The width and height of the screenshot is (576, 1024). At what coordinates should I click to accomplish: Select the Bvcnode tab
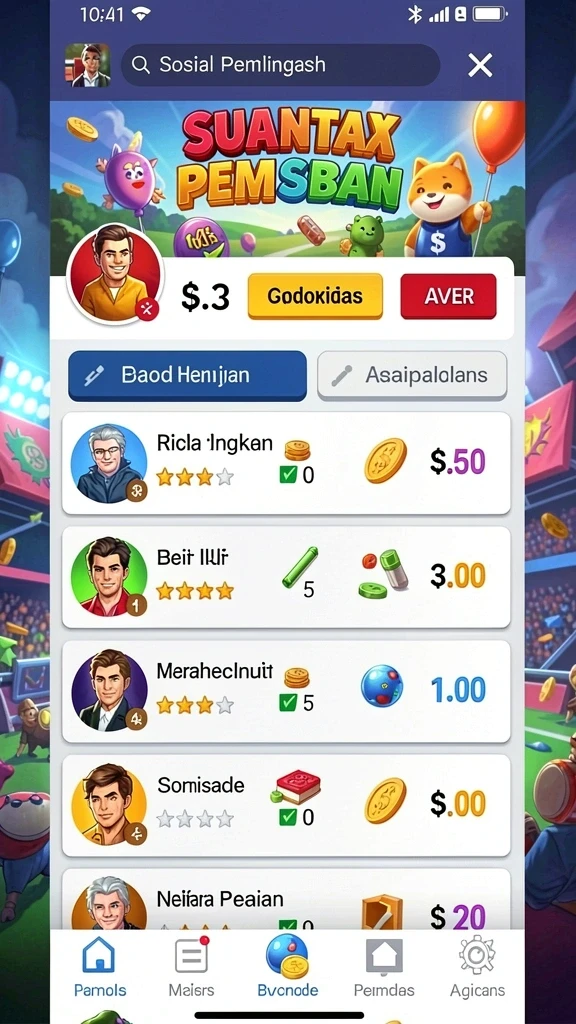pyautogui.click(x=287, y=967)
